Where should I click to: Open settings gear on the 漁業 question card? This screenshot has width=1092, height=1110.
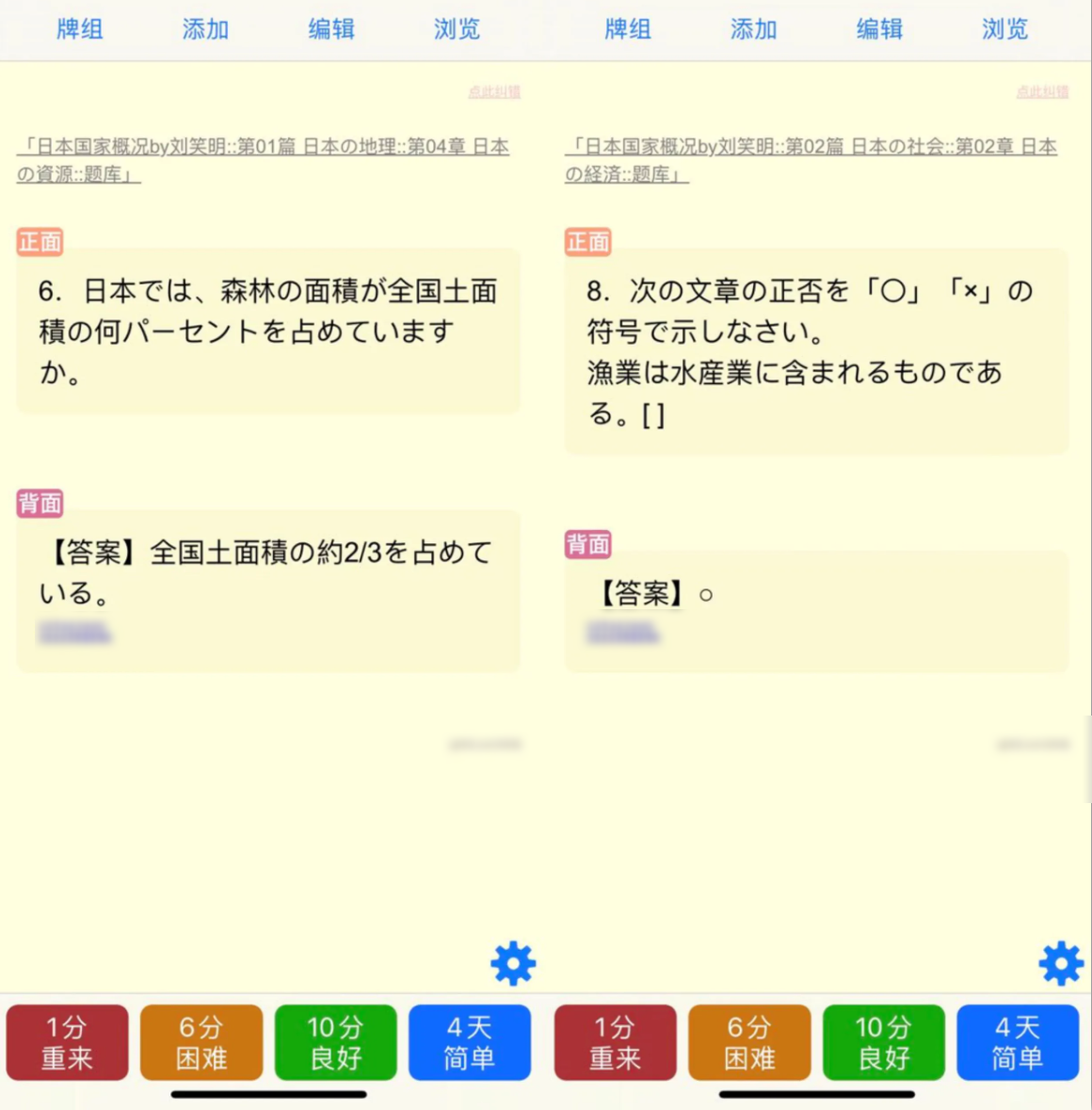[x=1061, y=963]
